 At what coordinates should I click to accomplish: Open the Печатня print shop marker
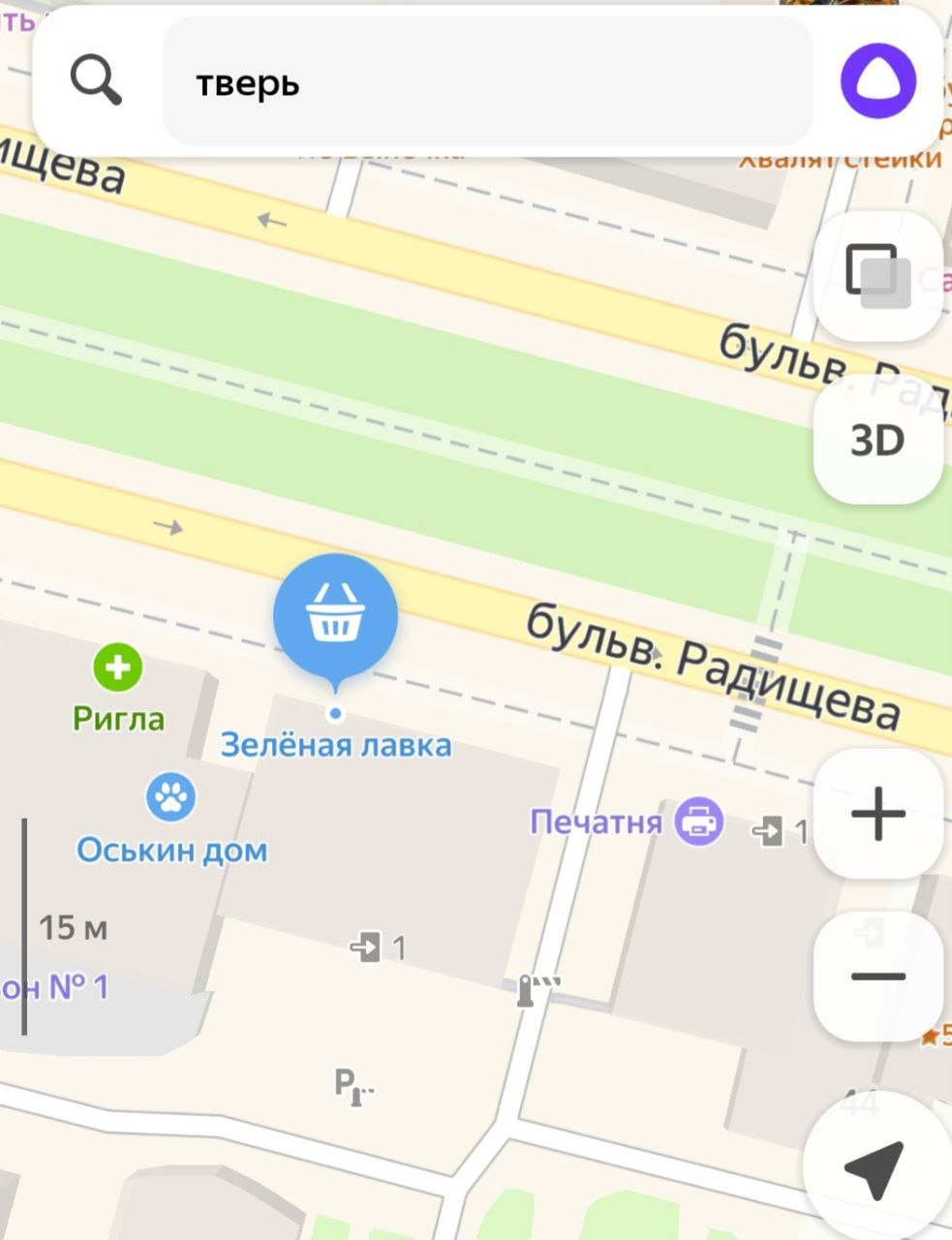click(699, 821)
